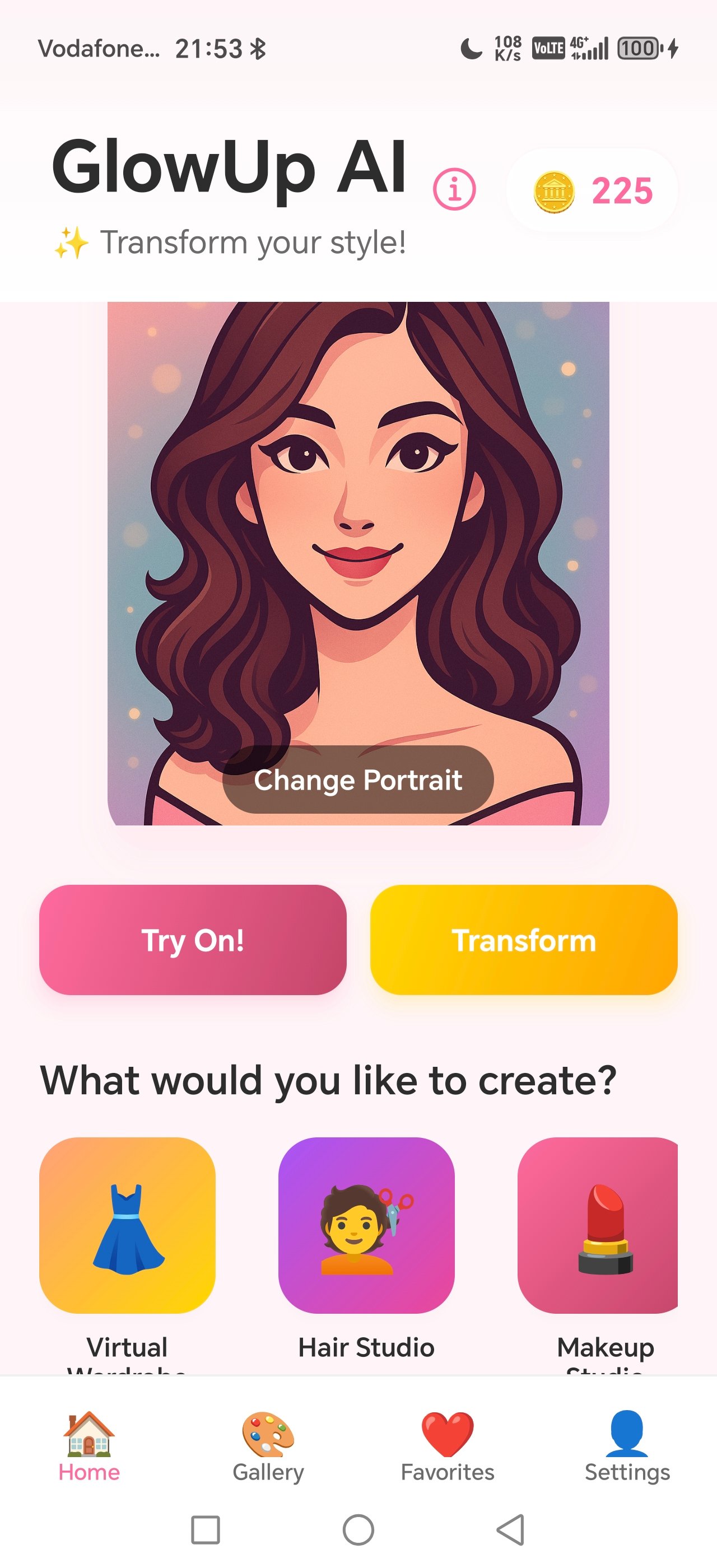Screen dimensions: 717x1568
Task: Open Favorites via the heart icon
Action: [448, 1434]
